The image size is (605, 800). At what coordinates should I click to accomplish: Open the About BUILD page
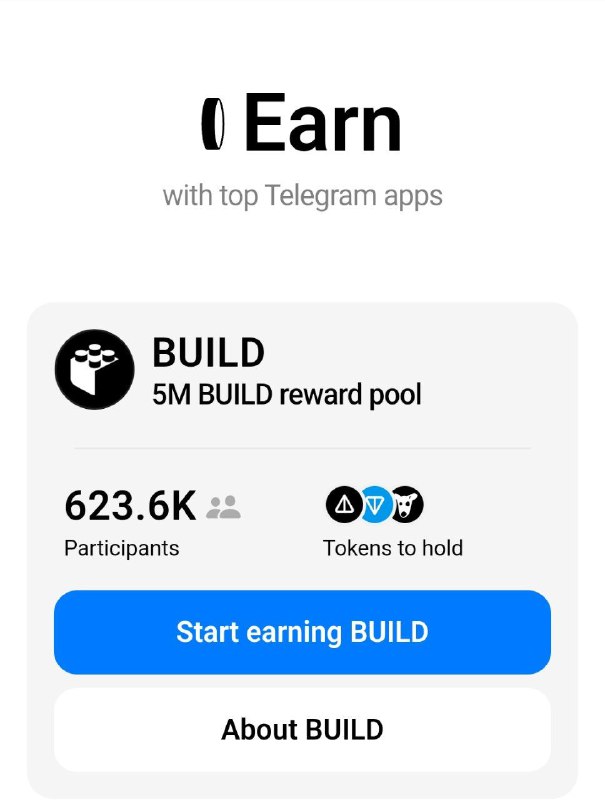pyautogui.click(x=302, y=729)
